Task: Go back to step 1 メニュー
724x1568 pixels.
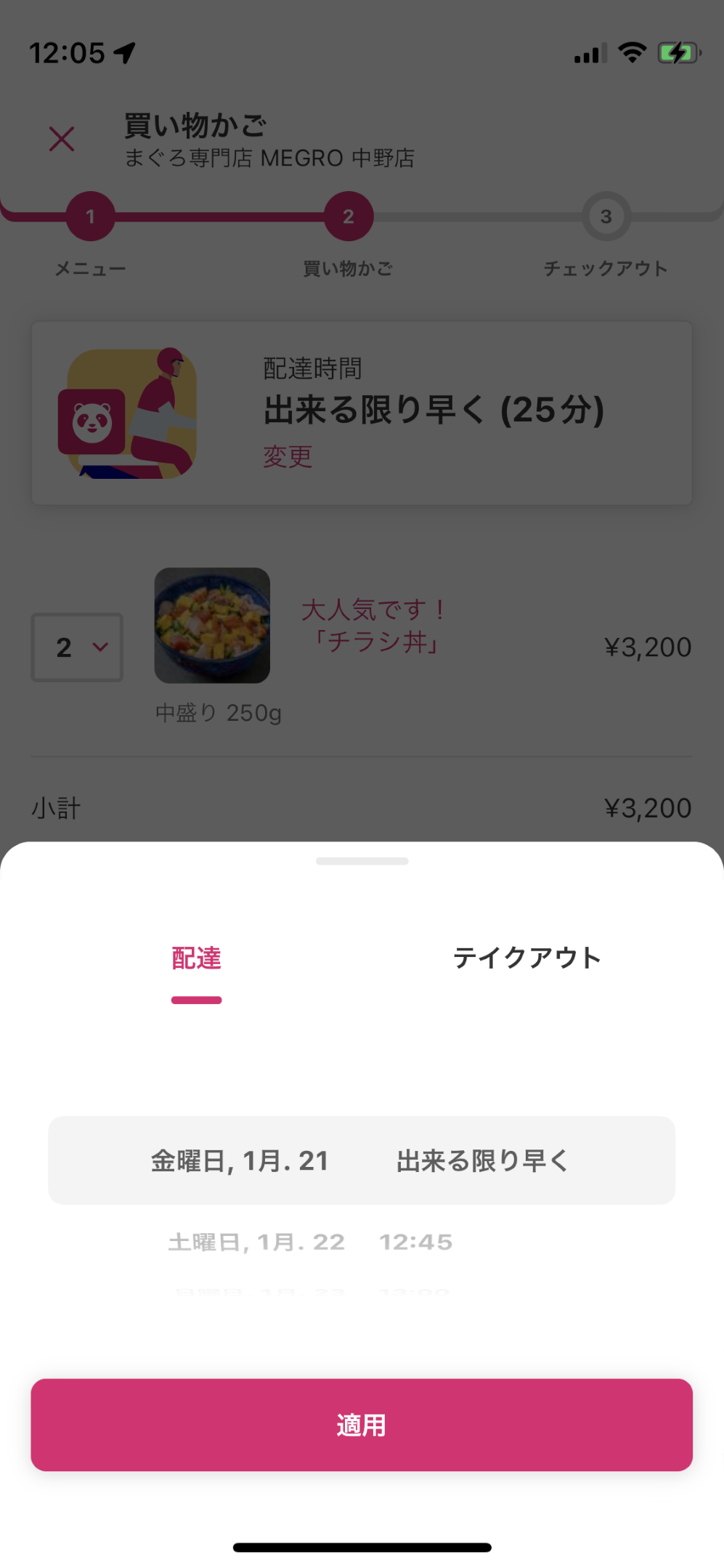Action: pyautogui.click(x=90, y=217)
